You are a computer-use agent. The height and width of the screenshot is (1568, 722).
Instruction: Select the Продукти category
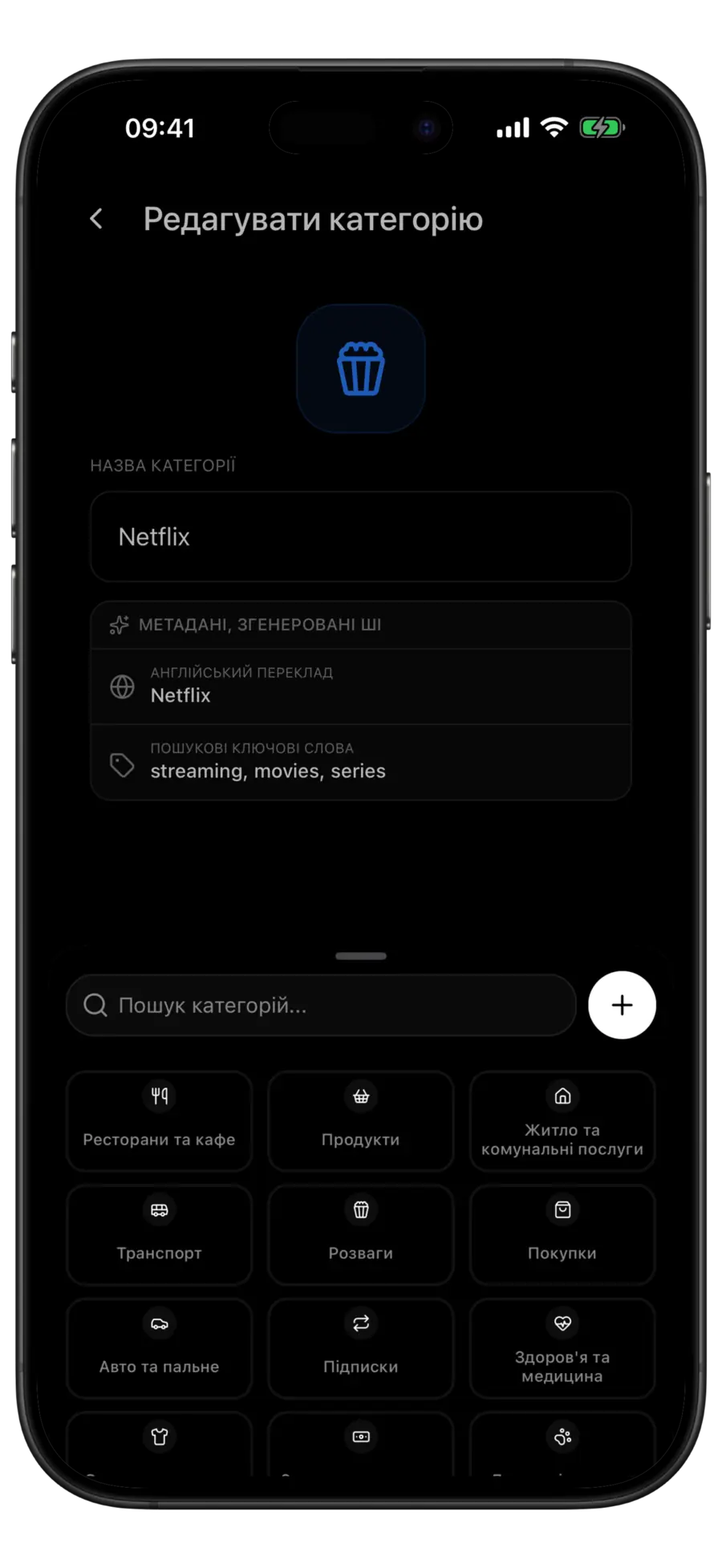click(x=361, y=1120)
